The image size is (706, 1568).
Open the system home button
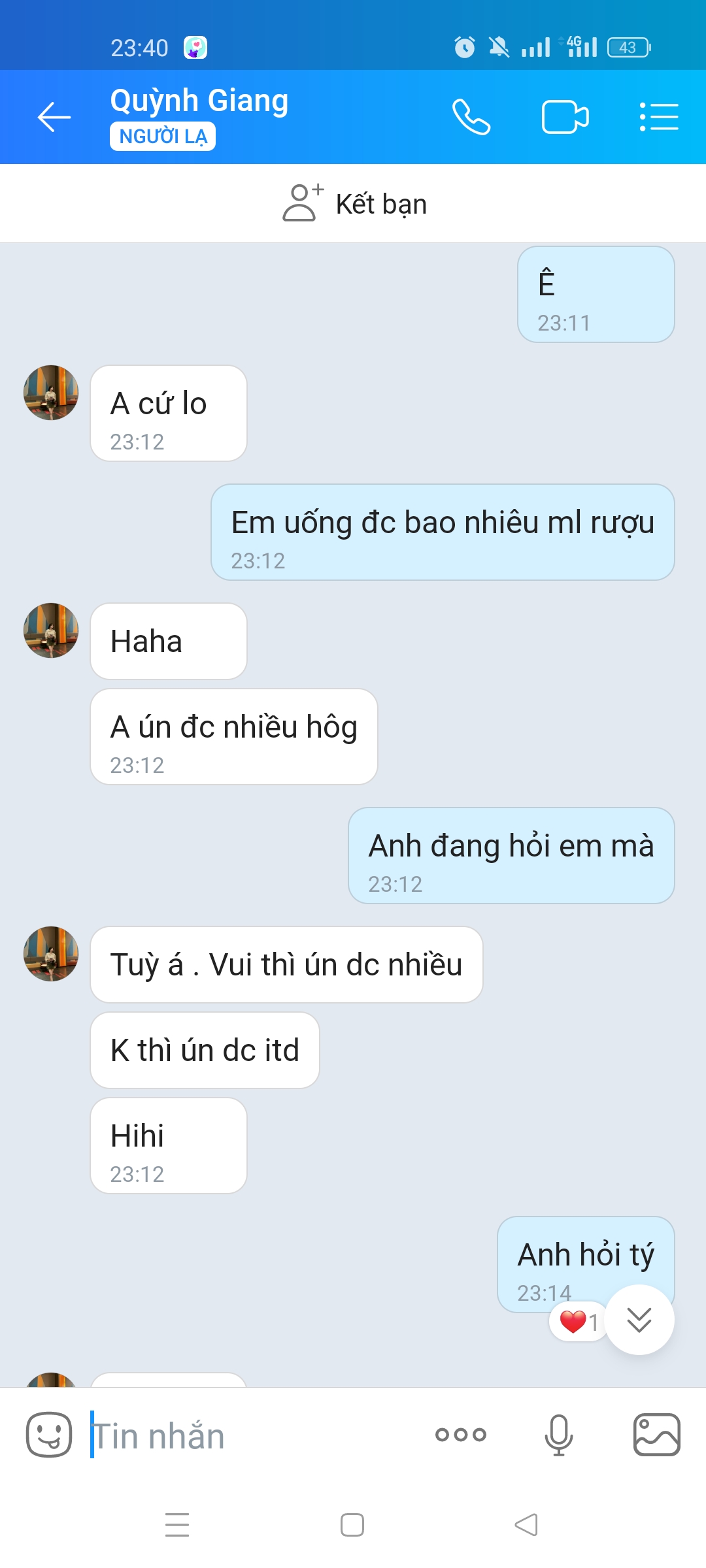tap(352, 1525)
